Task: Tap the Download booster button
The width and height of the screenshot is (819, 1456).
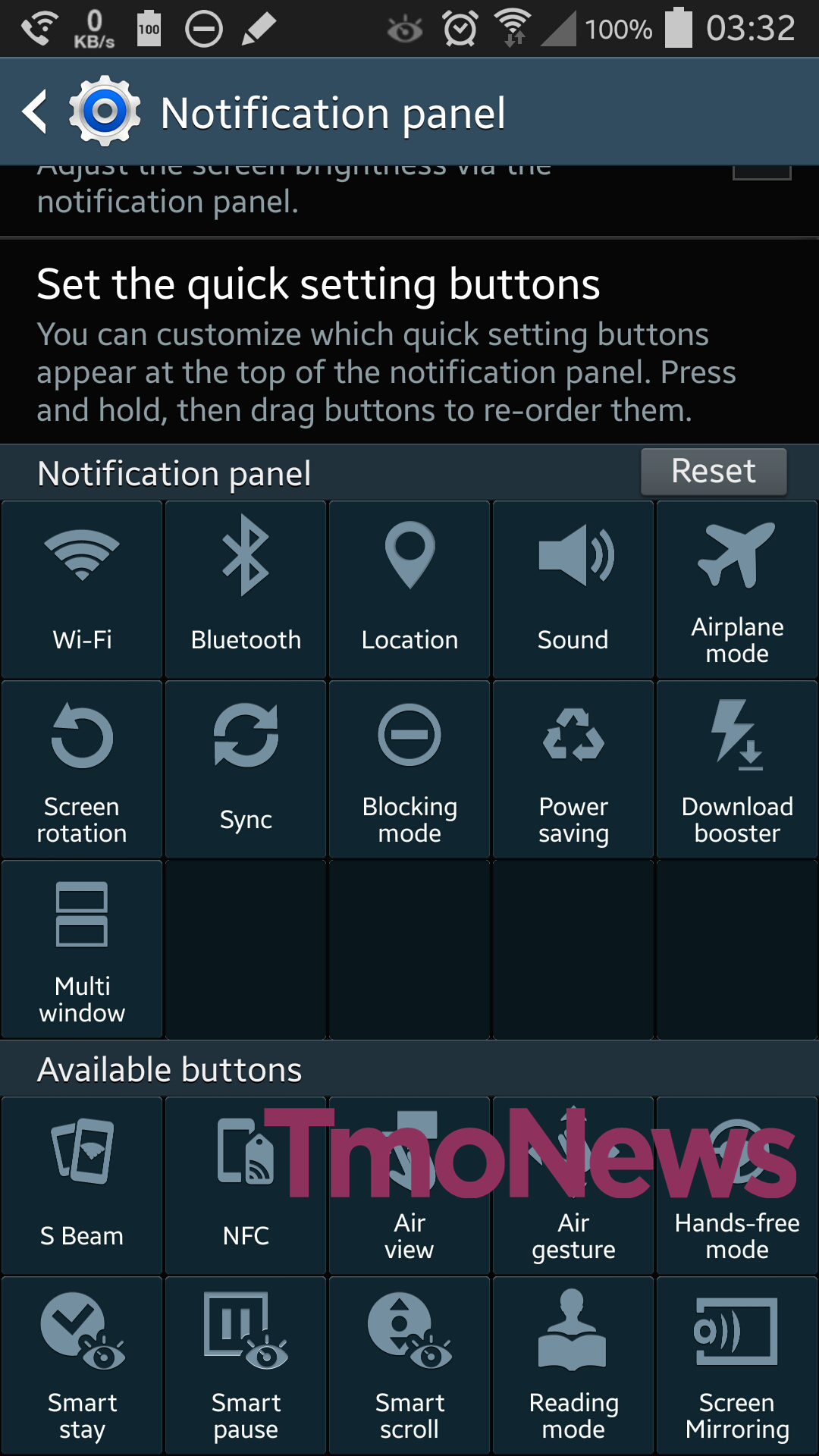Action: [x=737, y=769]
